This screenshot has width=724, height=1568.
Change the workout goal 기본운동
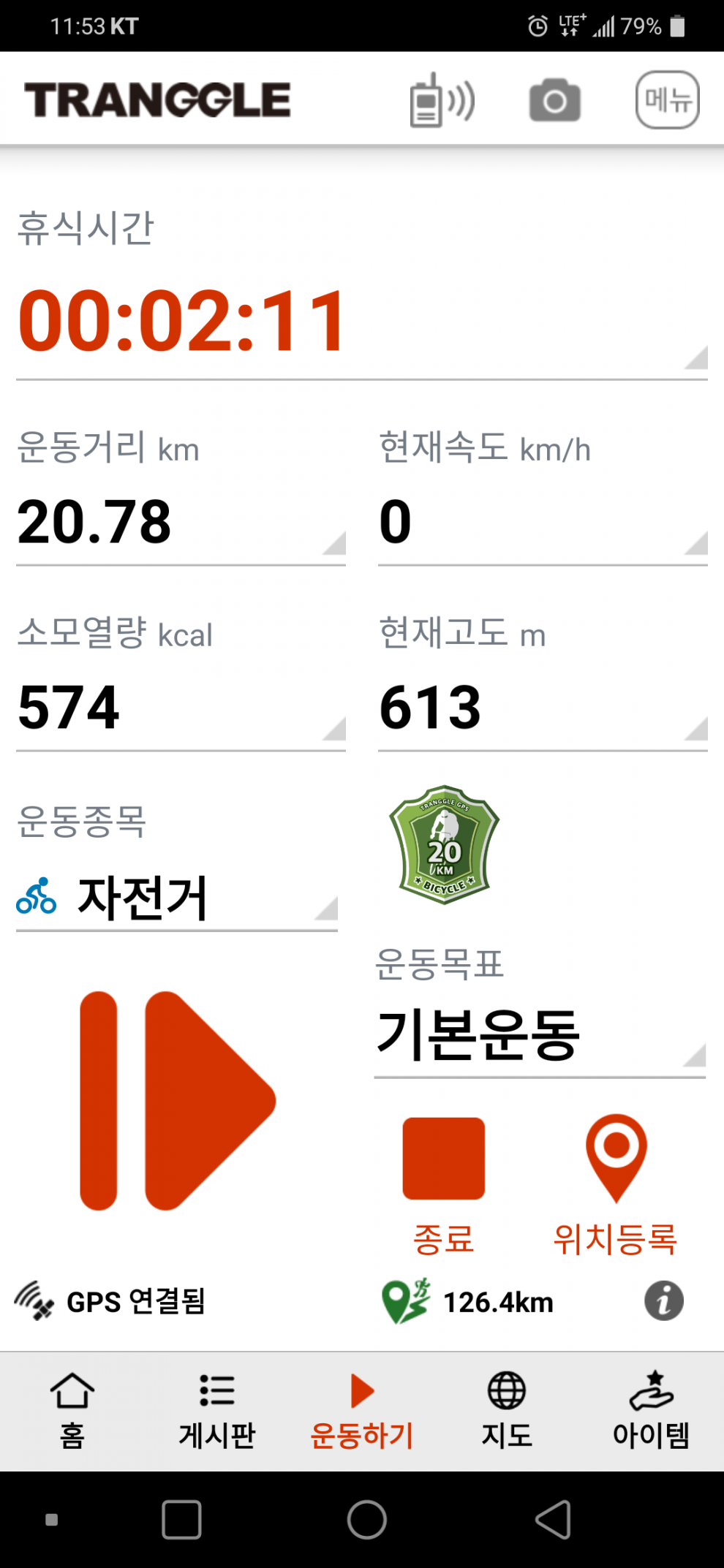[539, 1034]
